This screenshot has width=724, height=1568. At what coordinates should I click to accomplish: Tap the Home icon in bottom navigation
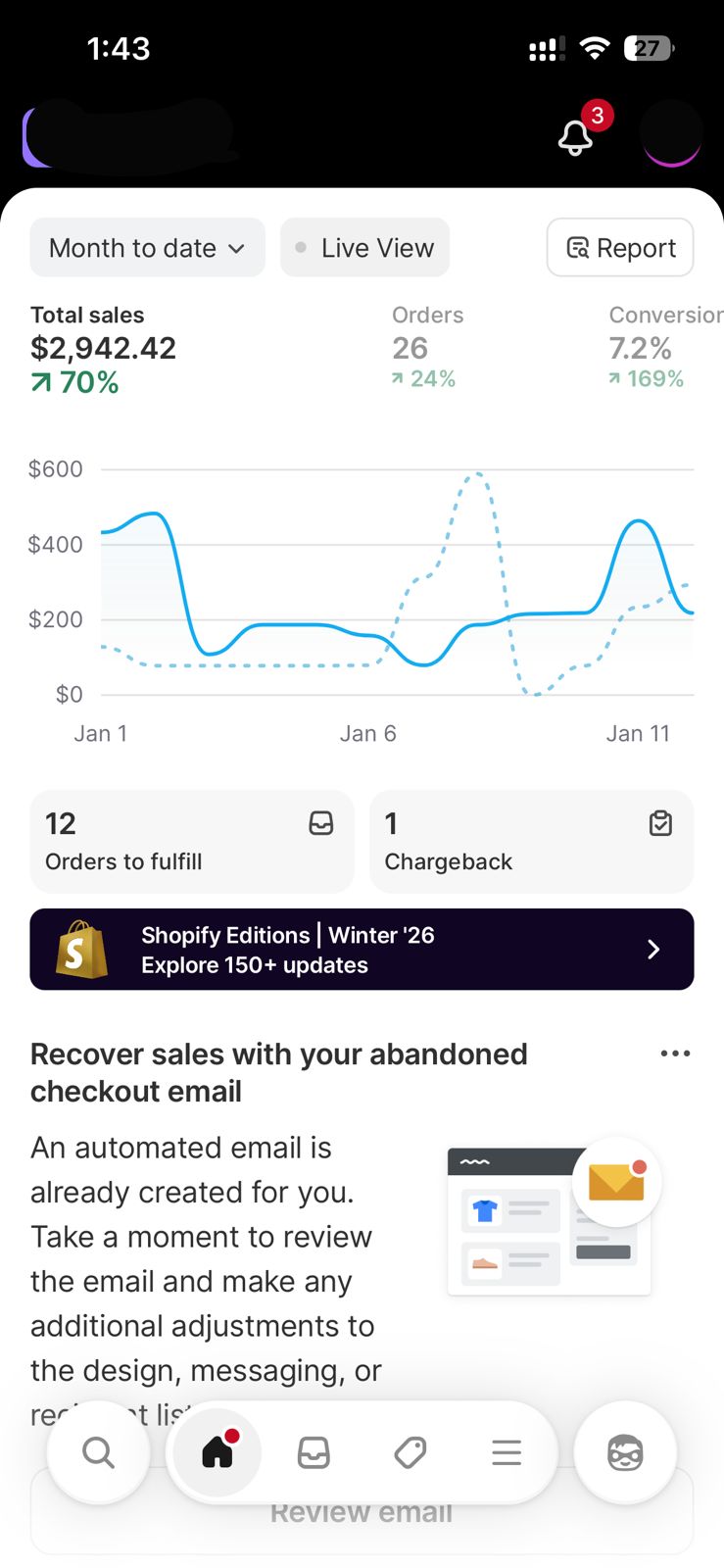[x=216, y=1453]
